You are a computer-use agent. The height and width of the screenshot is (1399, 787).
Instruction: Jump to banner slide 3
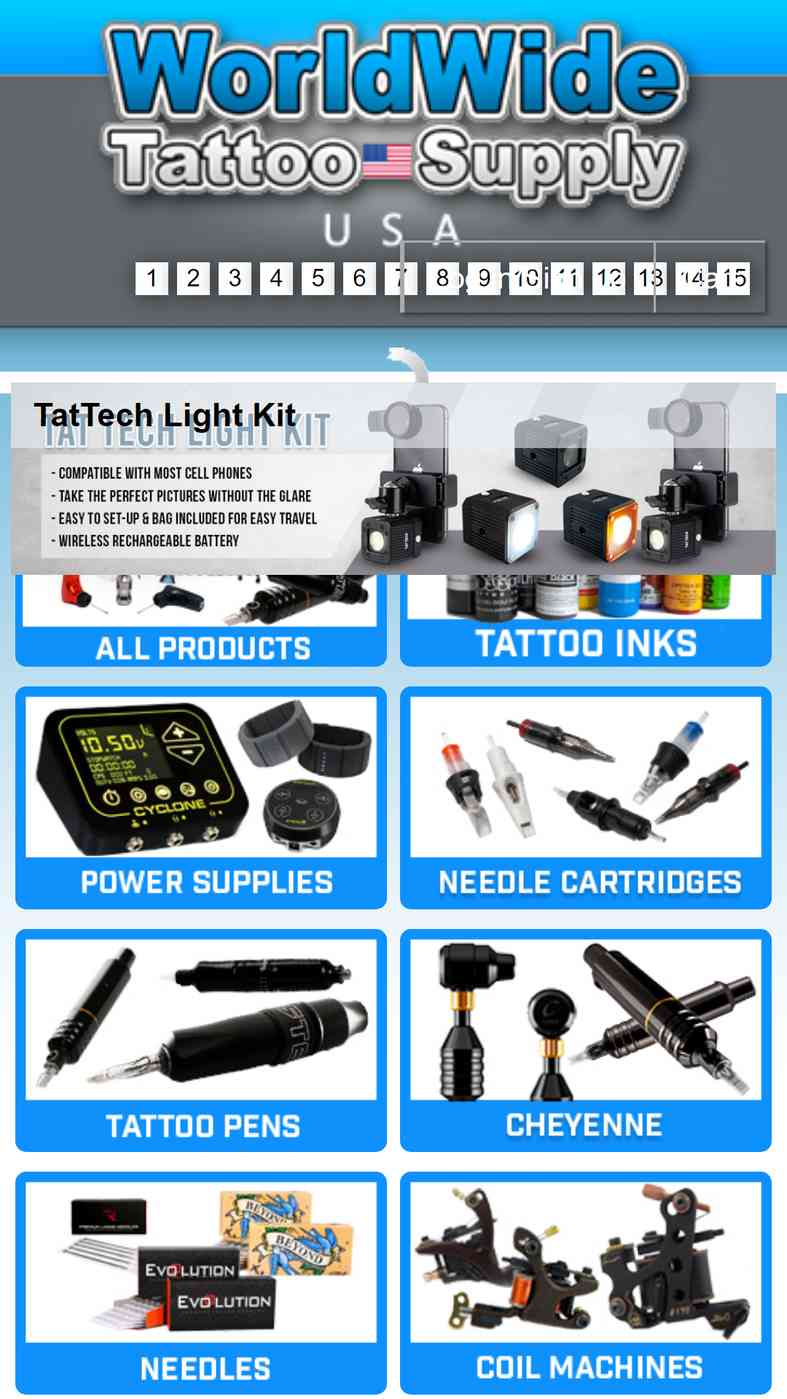[x=234, y=278]
